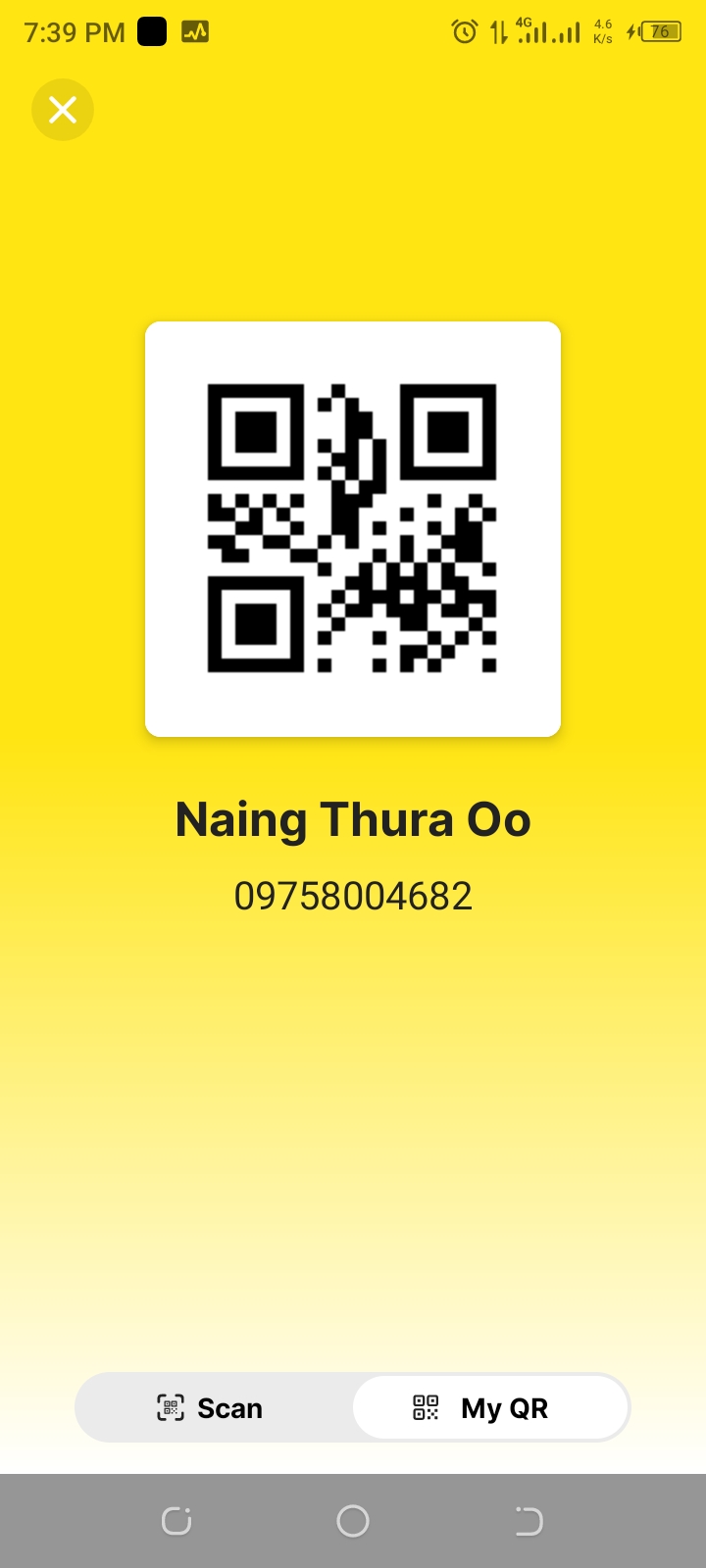Switch to the Scan tab
The width and height of the screenshot is (706, 1568).
[x=212, y=1408]
